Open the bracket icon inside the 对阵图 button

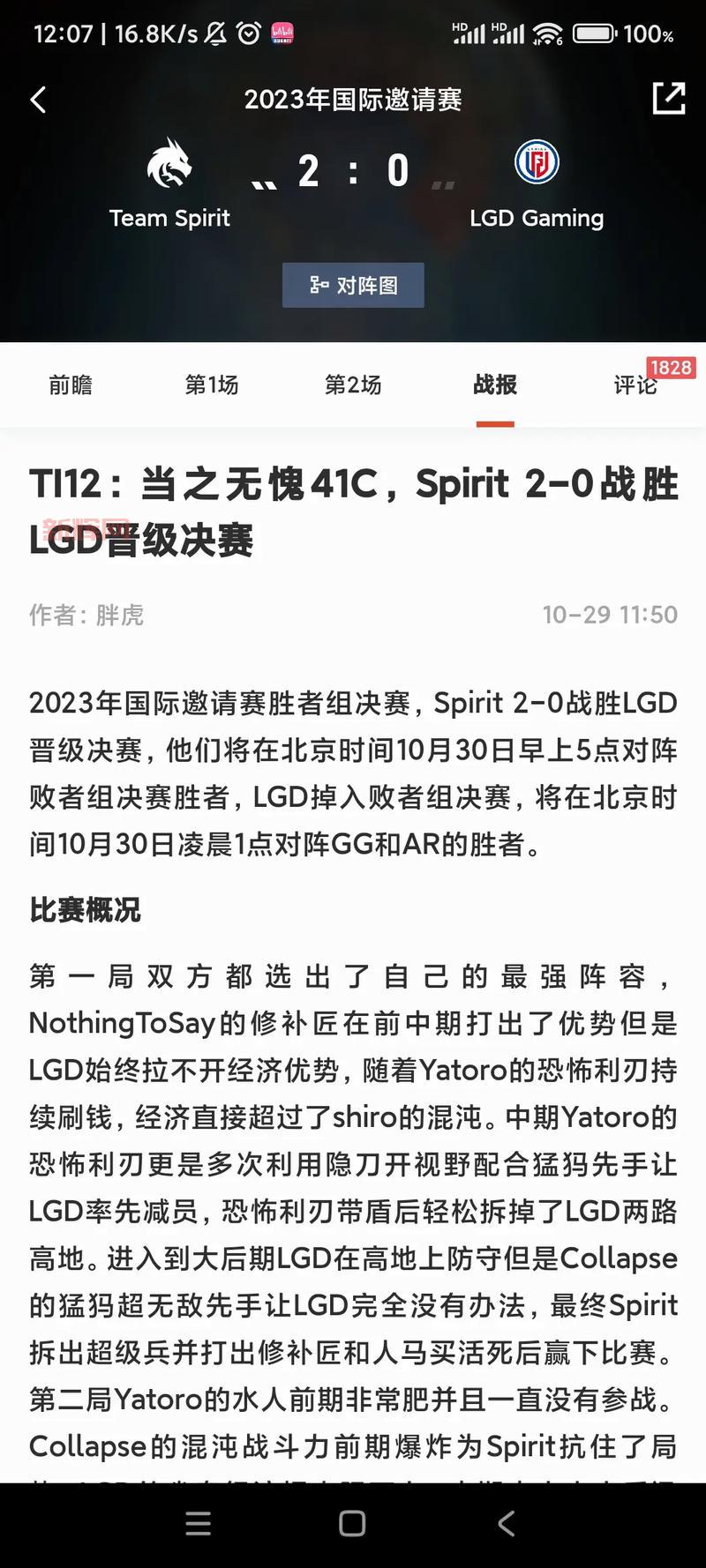point(318,285)
